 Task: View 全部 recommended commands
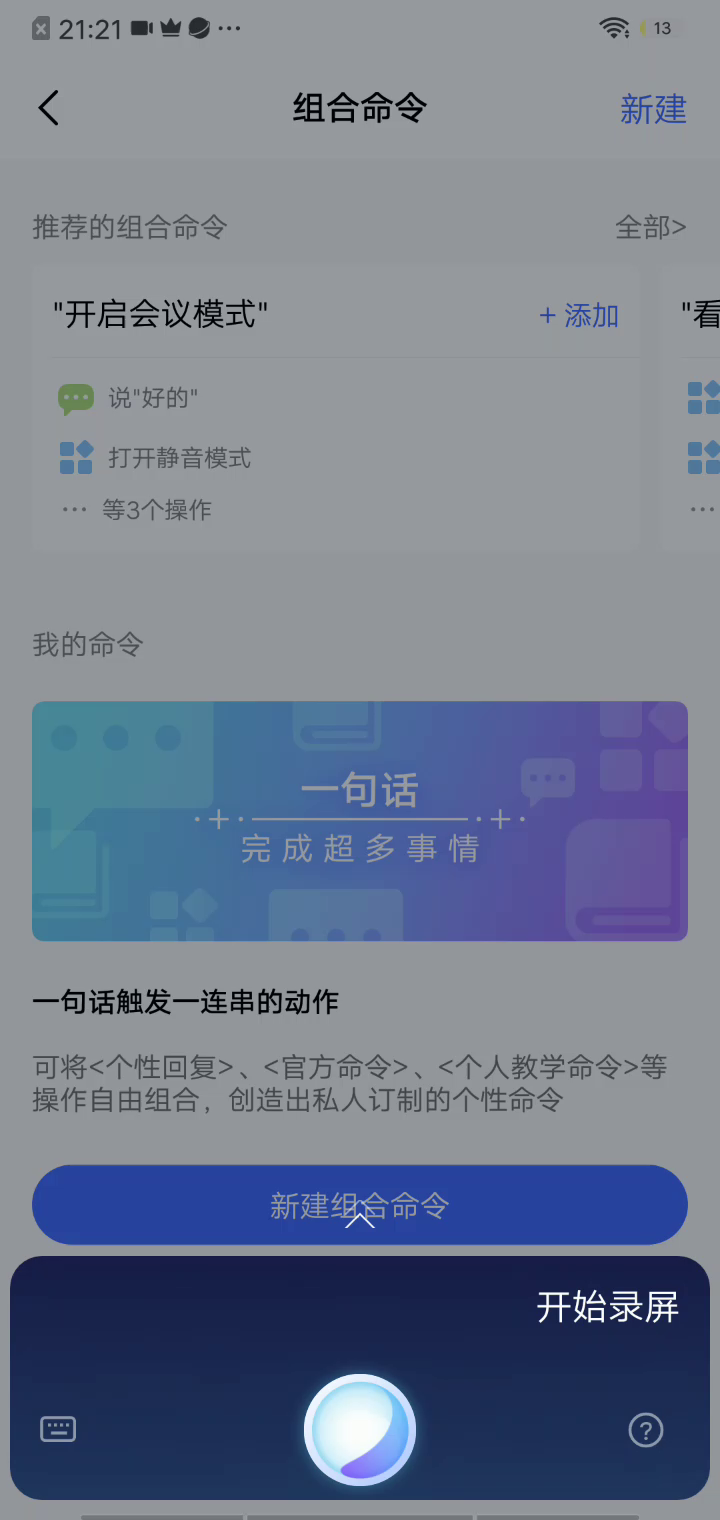coord(650,227)
